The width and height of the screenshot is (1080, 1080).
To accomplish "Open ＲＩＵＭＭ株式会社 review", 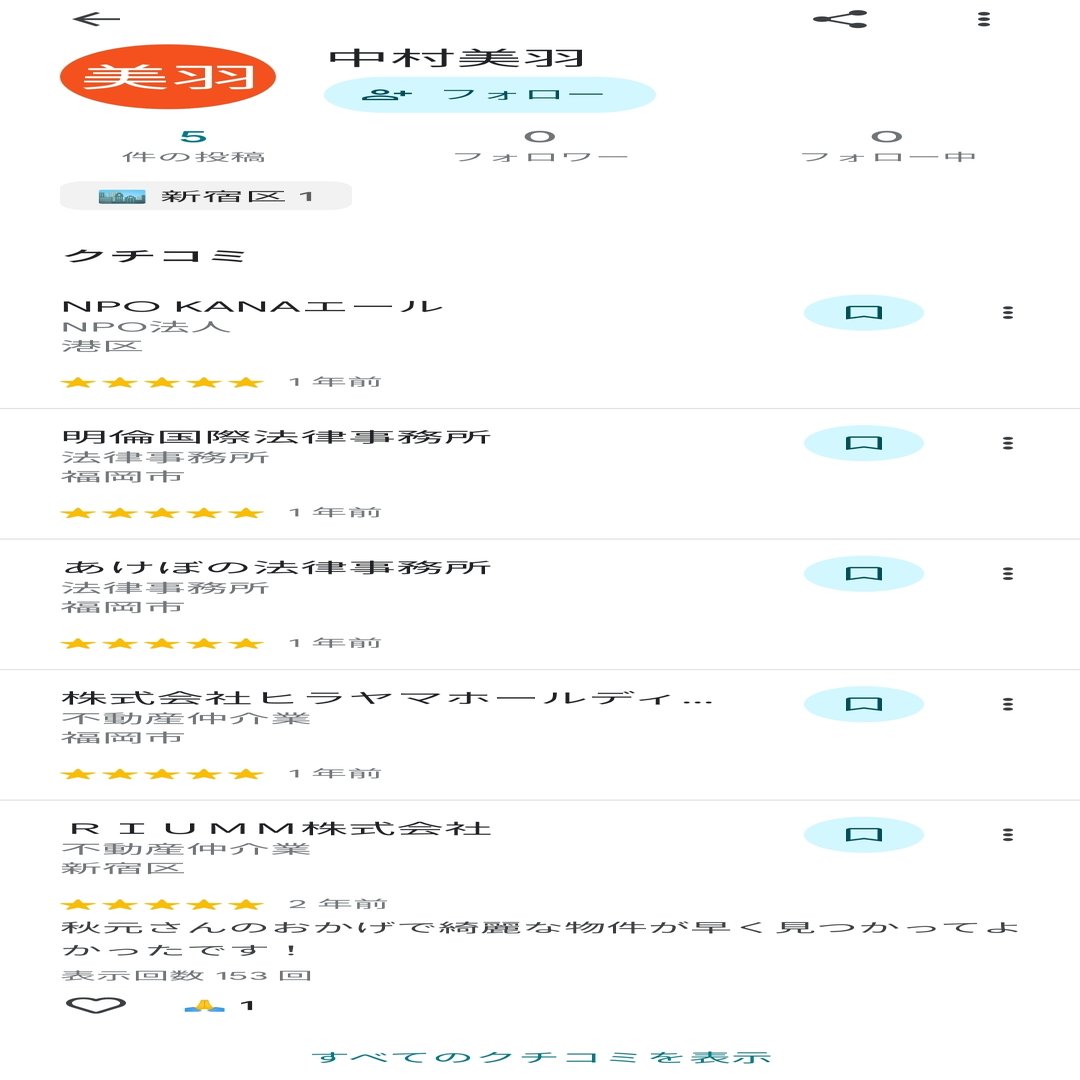I will pos(276,828).
